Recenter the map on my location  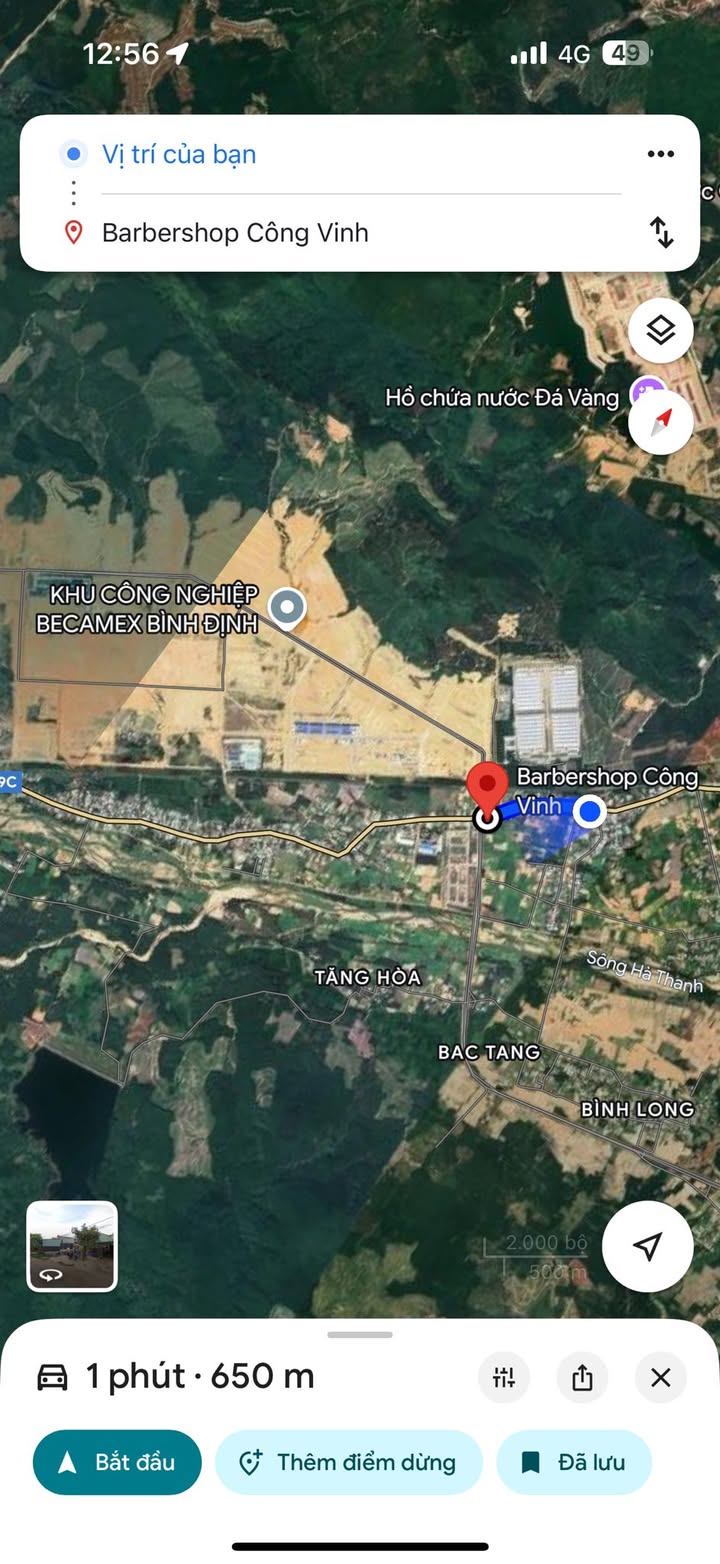tap(647, 1246)
